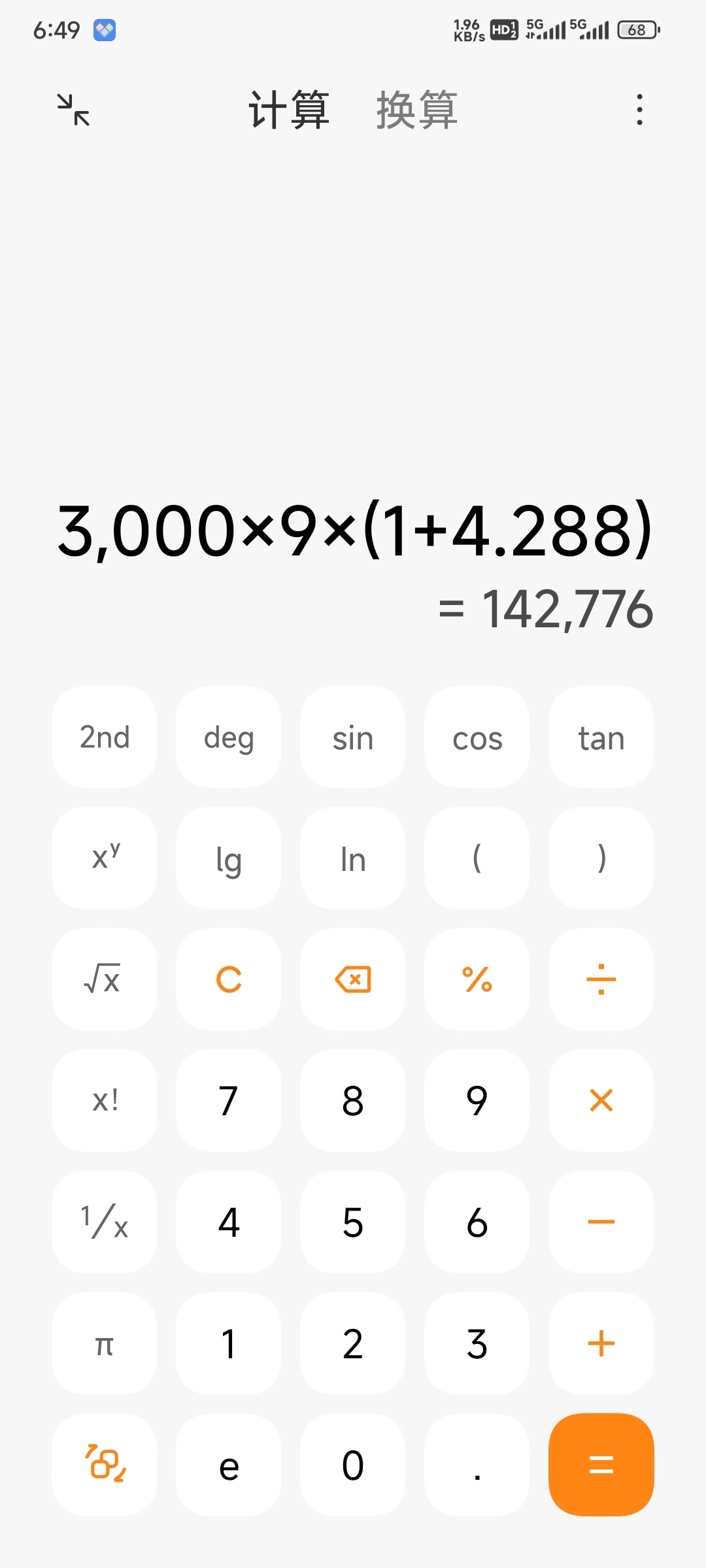Tap the square root key
This screenshot has height=1568, width=706.
(105, 979)
